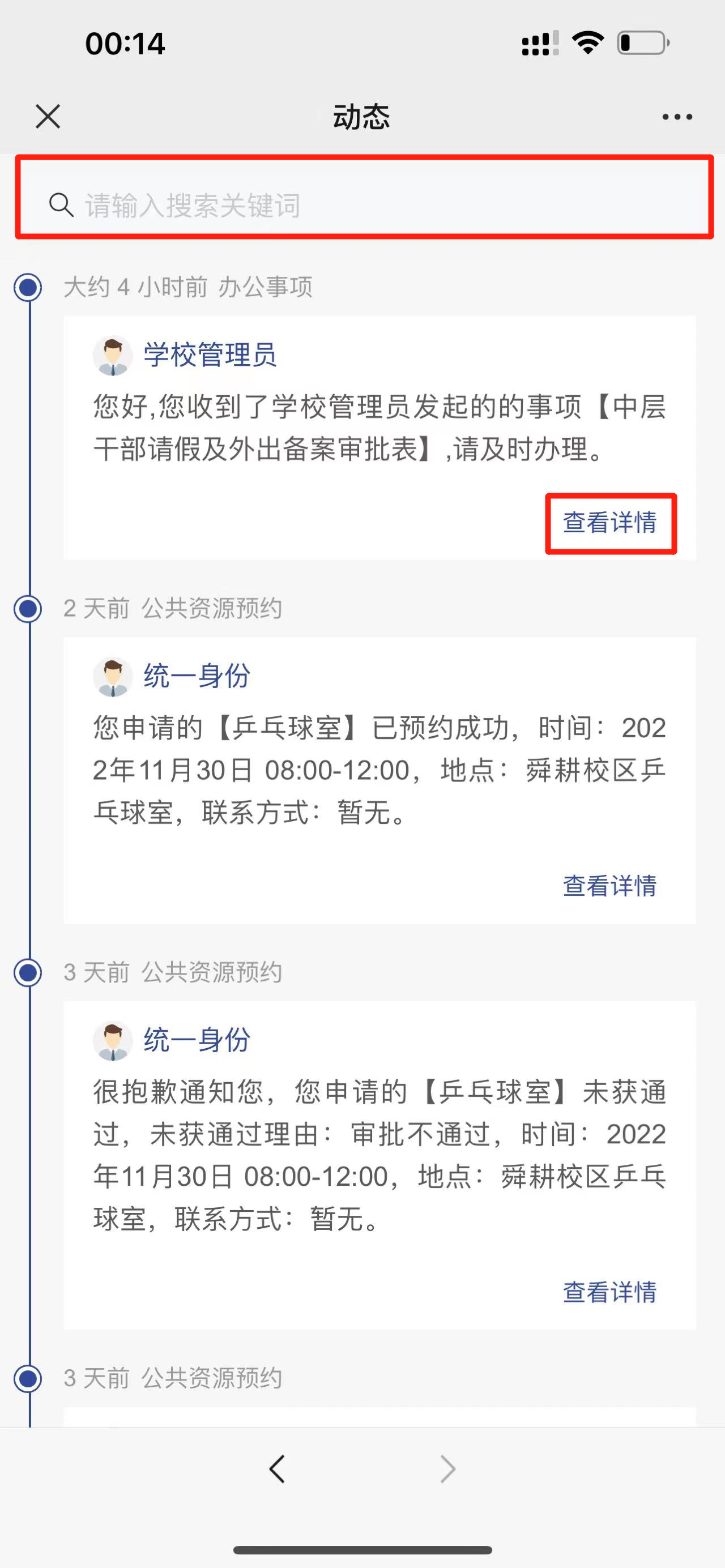
Task: Go back using bottom browser arrow
Action: pos(278,1469)
